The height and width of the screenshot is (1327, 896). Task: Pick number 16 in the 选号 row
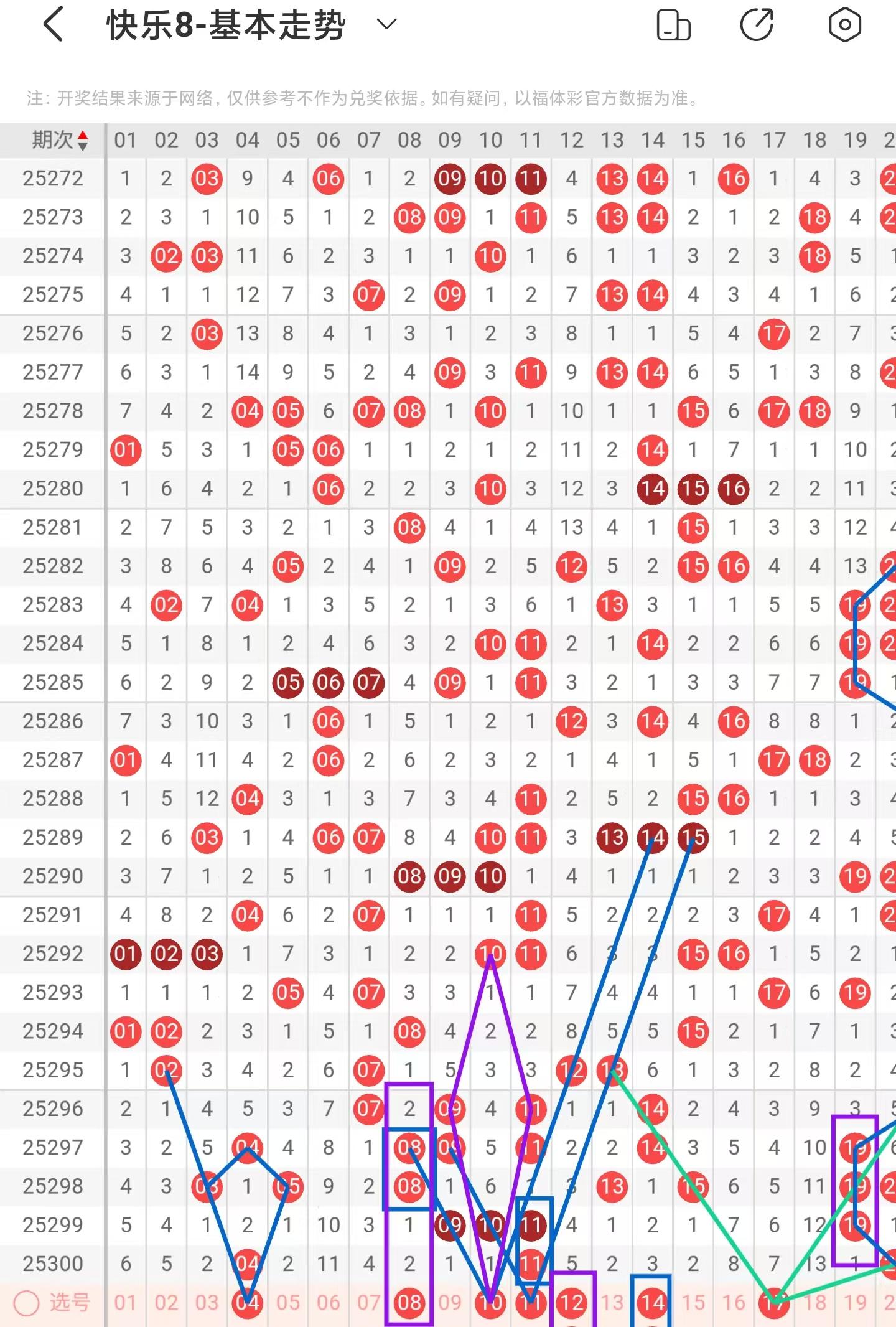coord(734,1302)
